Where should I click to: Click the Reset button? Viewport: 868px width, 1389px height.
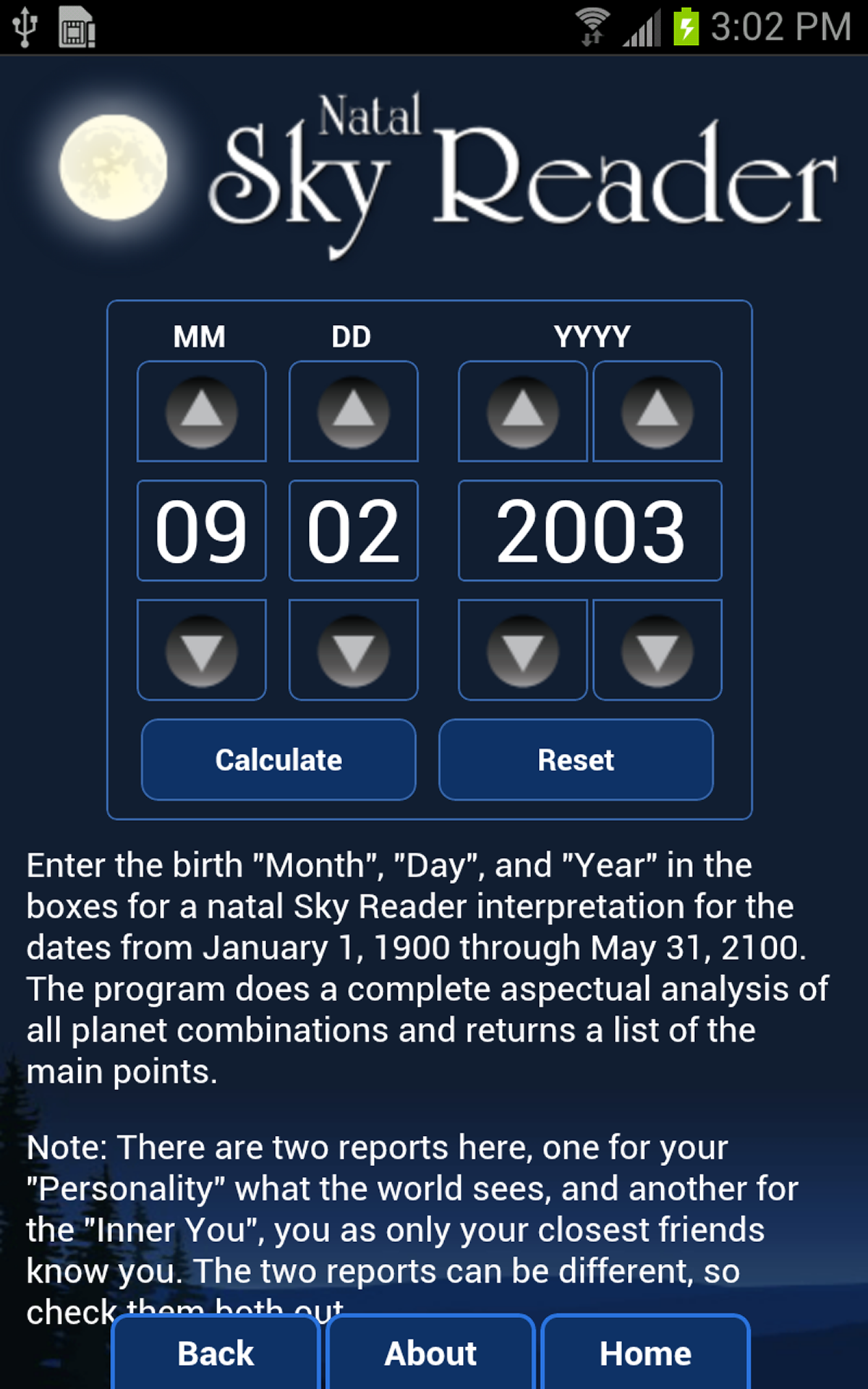click(575, 760)
